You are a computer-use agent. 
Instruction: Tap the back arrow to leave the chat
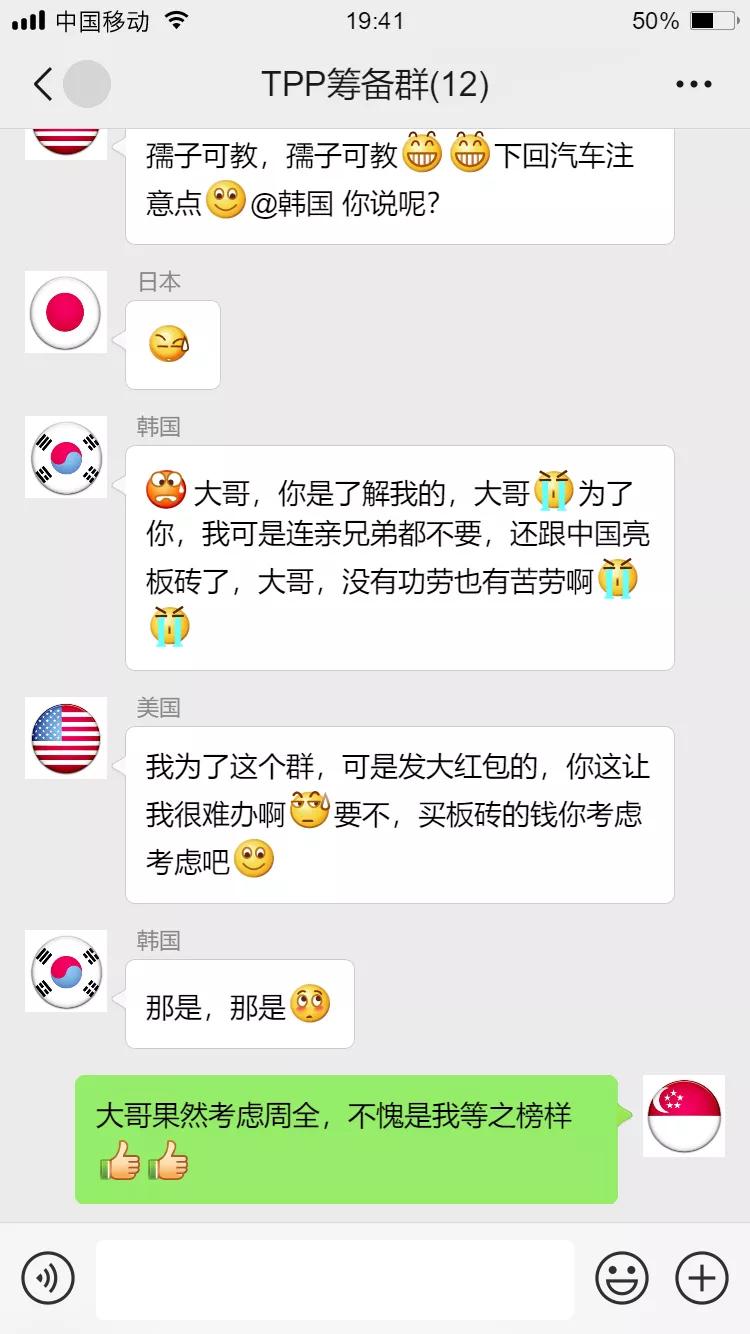pyautogui.click(x=42, y=84)
